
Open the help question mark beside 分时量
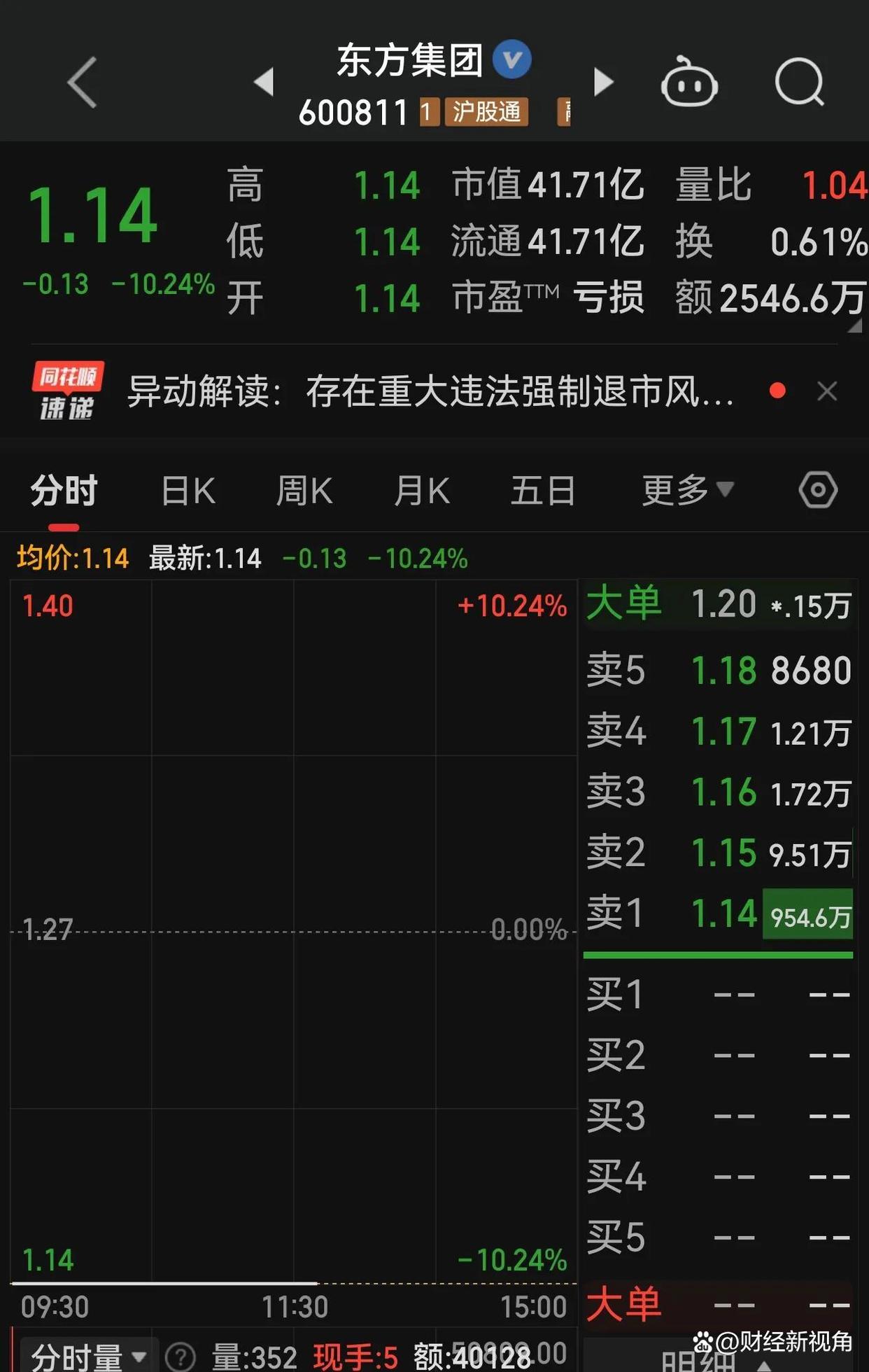[181, 1357]
